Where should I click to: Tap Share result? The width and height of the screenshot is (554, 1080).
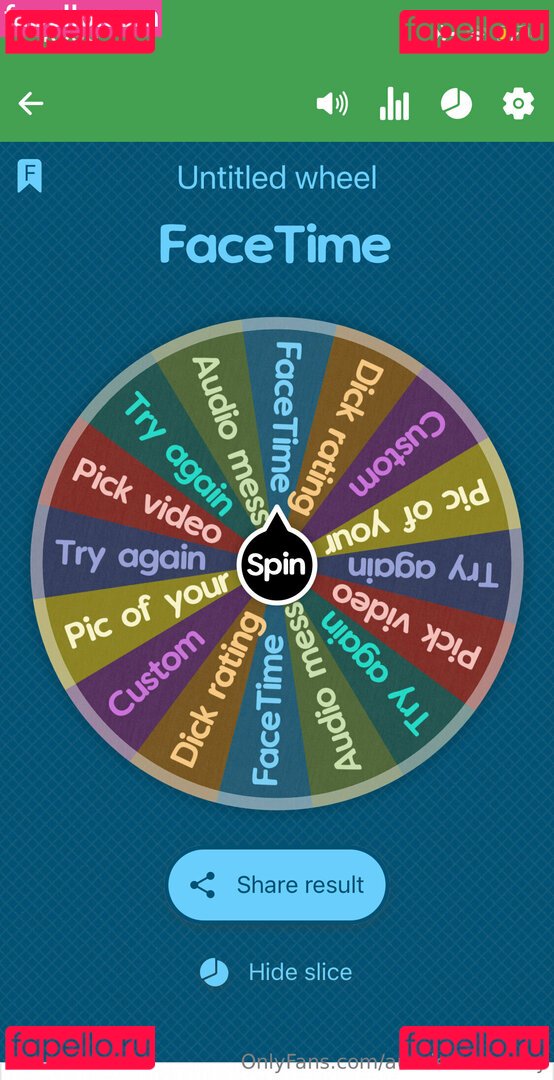pyautogui.click(x=277, y=885)
